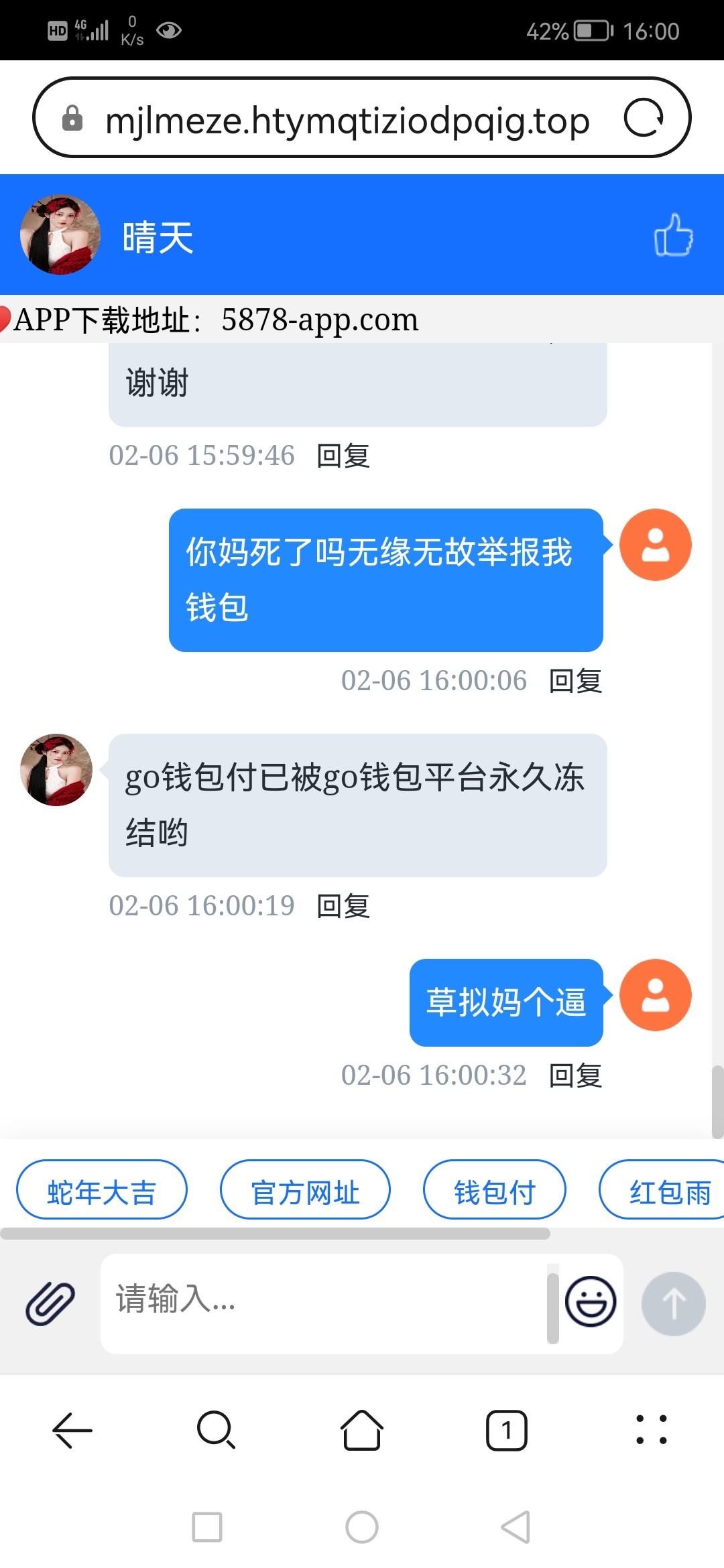Tap the thumbs-up icon in the chat header
Image resolution: width=724 pixels, height=1568 pixels.
pos(673,235)
